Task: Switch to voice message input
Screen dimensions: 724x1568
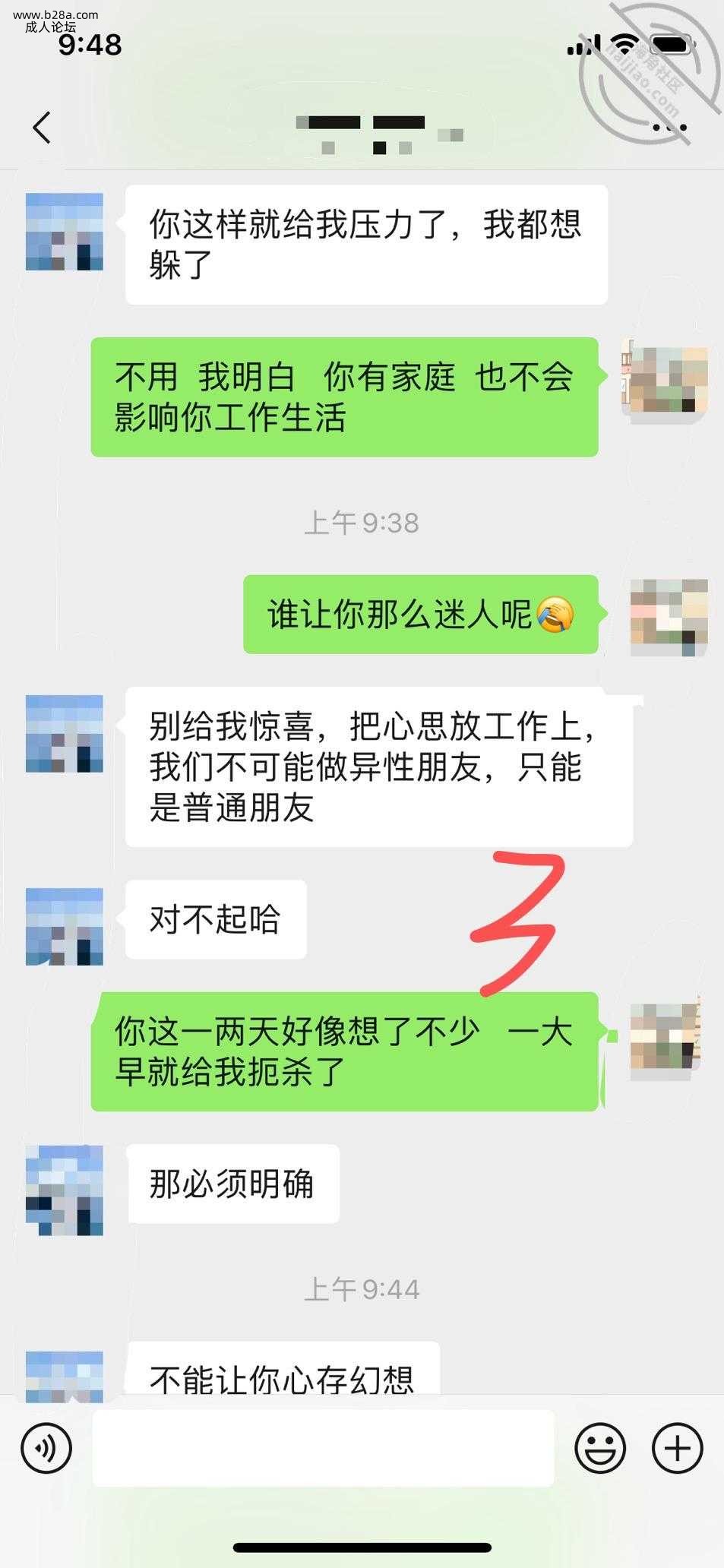Action: pyautogui.click(x=46, y=1448)
